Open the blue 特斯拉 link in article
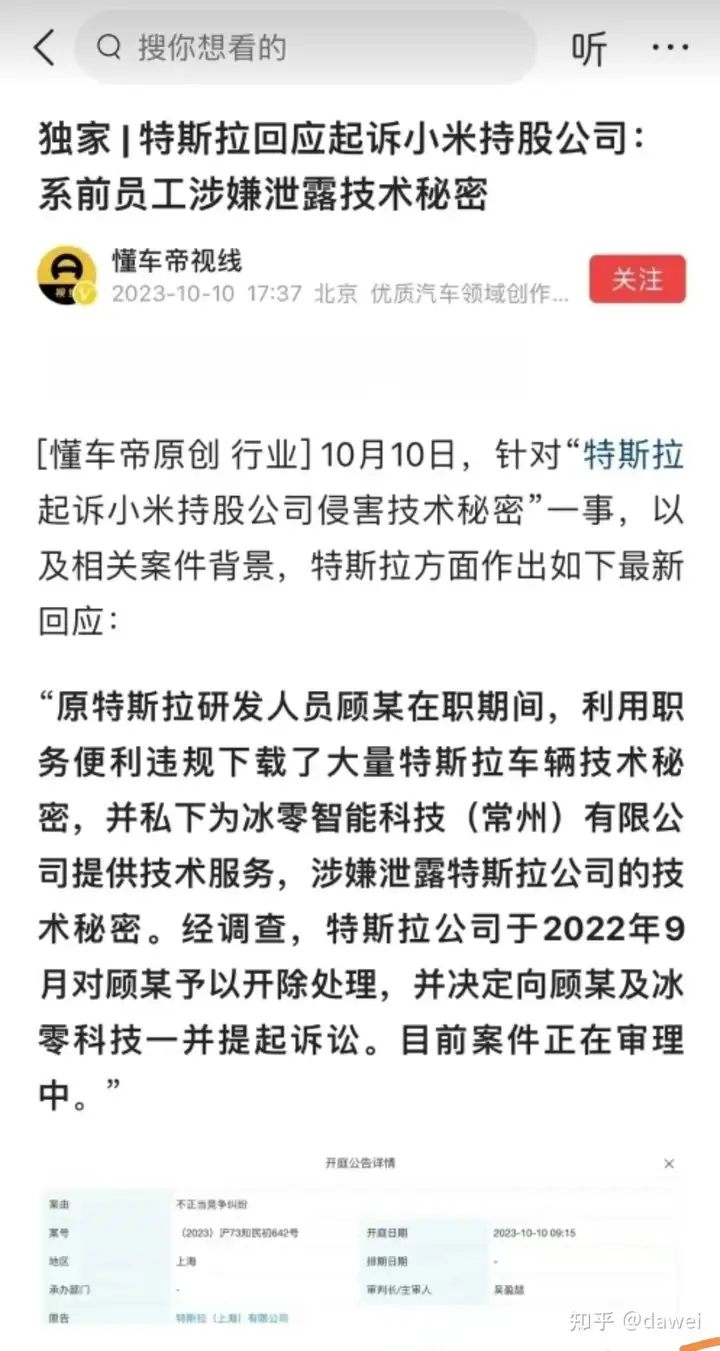This screenshot has width=720, height=1351. (x=634, y=454)
